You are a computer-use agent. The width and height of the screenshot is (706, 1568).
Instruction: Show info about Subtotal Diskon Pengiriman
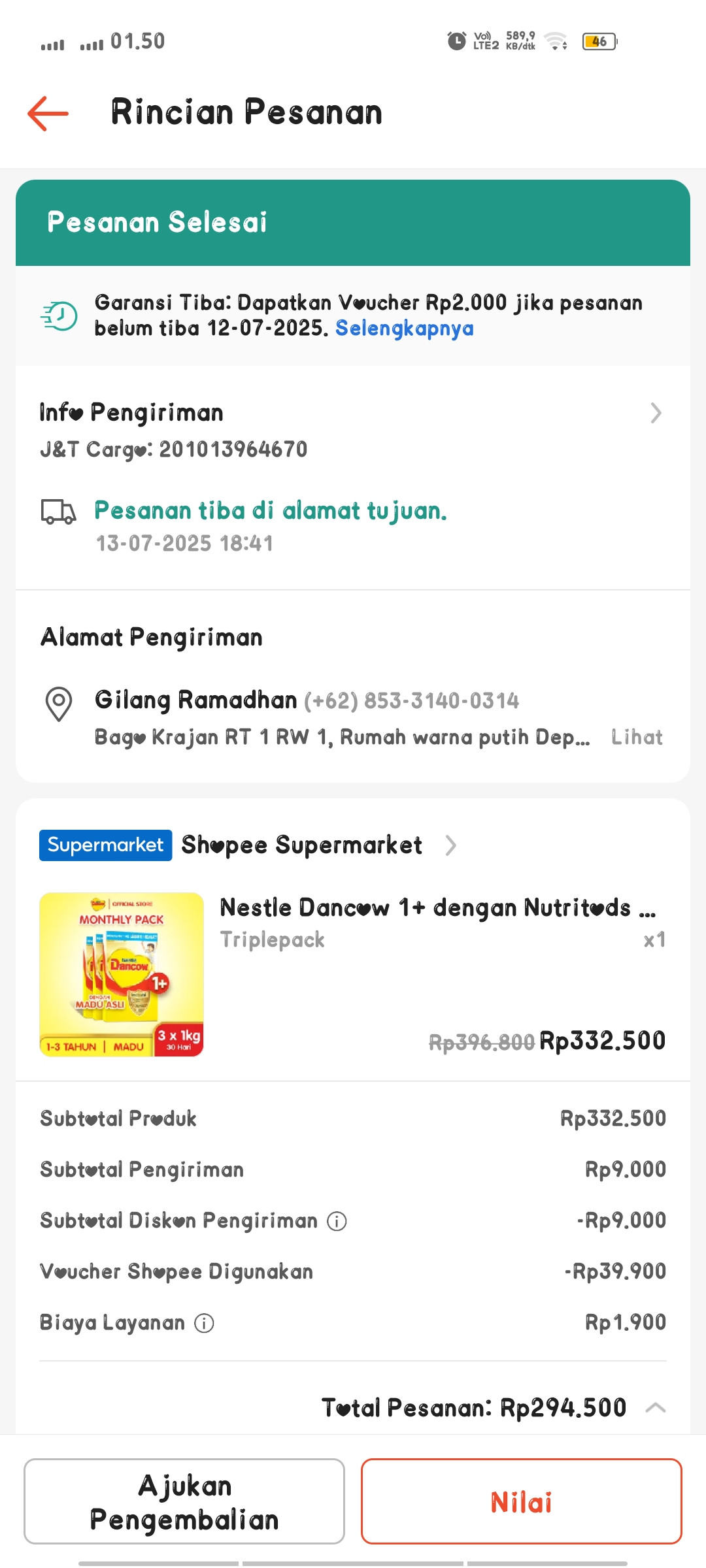pyautogui.click(x=337, y=1221)
